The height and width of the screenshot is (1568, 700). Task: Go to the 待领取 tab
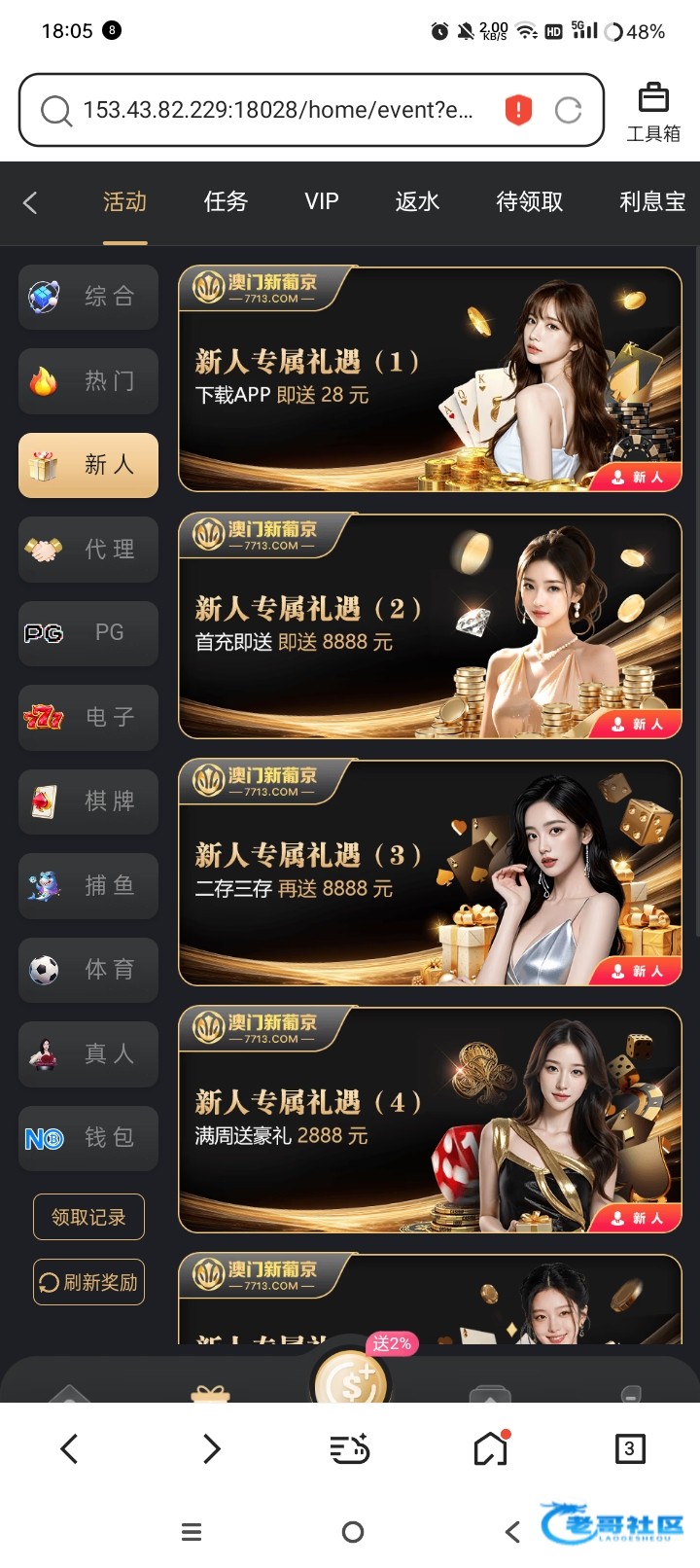530,201
